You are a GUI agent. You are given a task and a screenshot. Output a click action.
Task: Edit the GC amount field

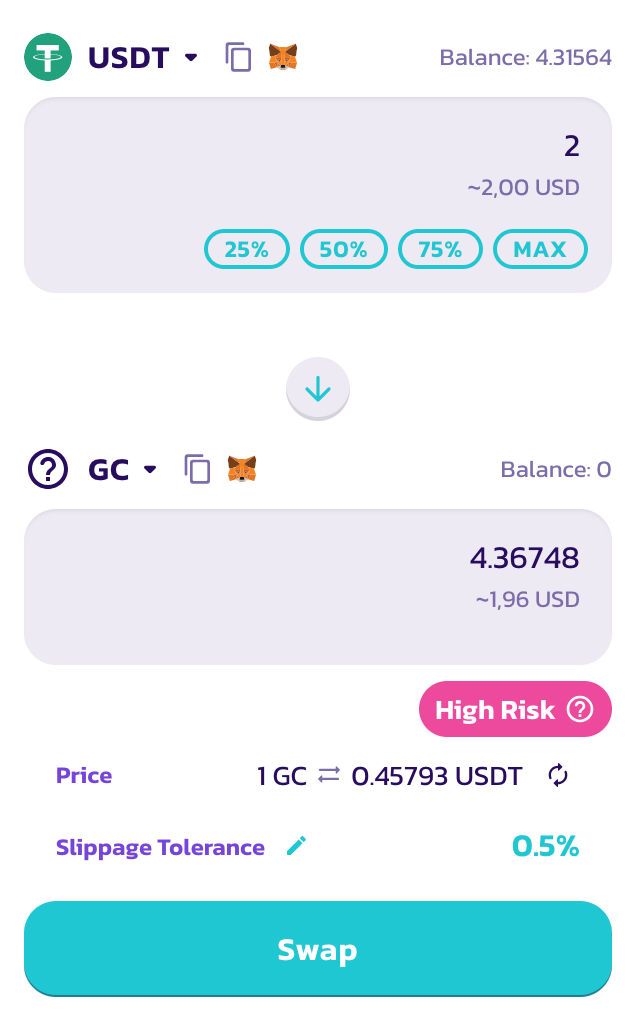[318, 558]
